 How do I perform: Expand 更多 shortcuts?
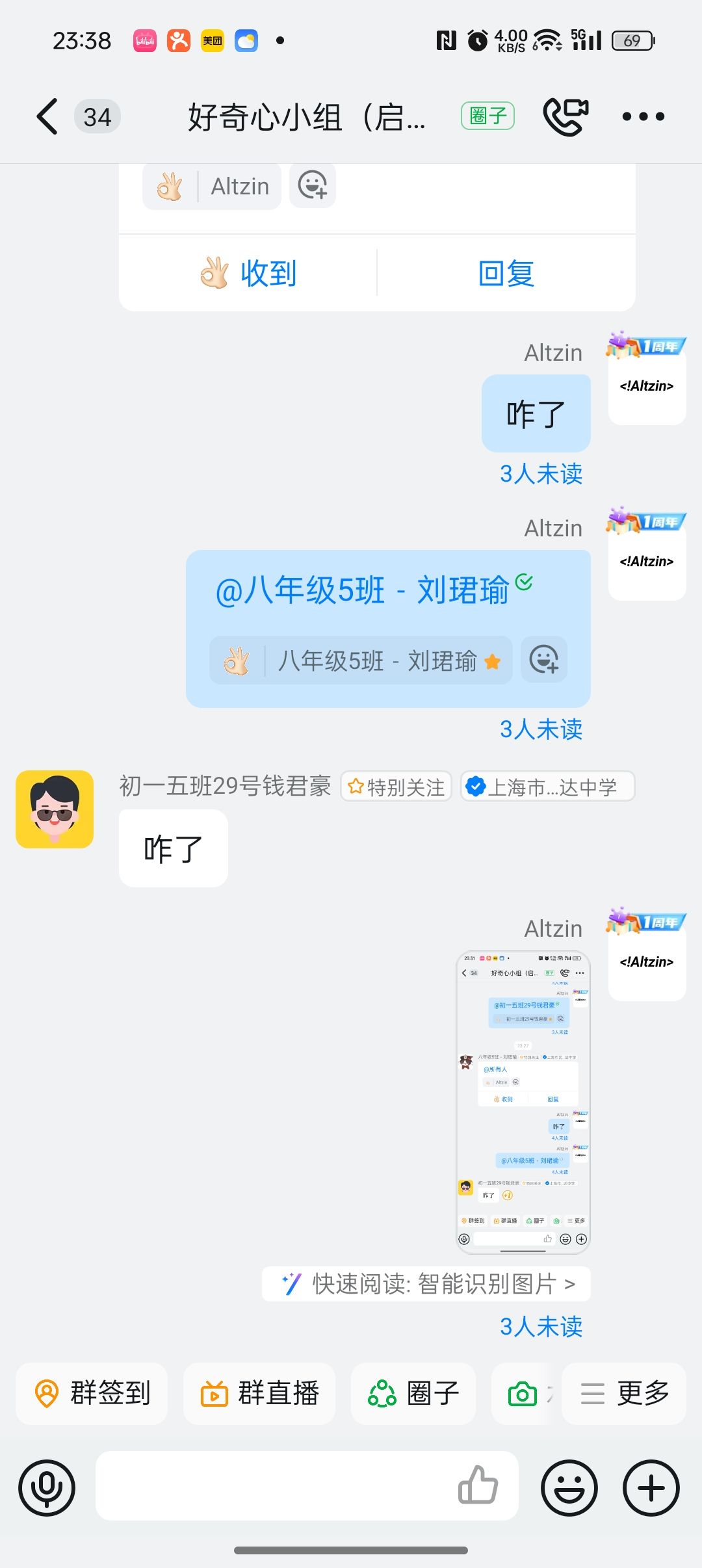click(624, 1393)
